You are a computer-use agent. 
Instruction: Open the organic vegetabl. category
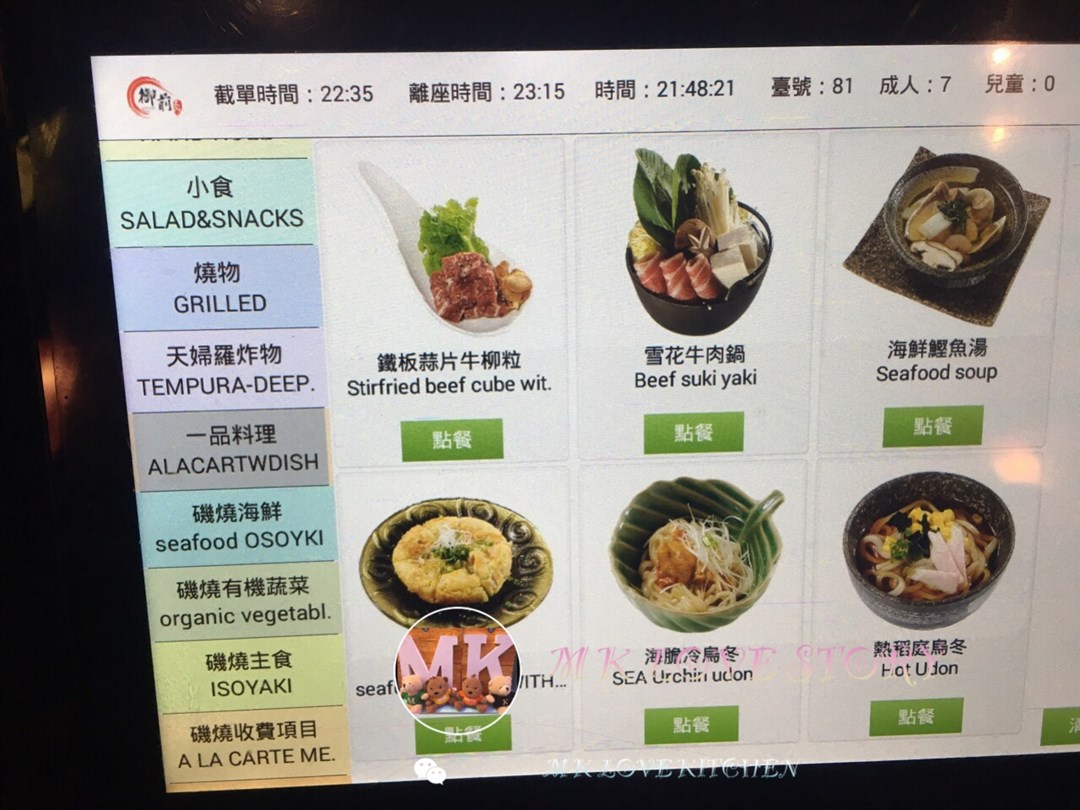pyautogui.click(x=245, y=603)
